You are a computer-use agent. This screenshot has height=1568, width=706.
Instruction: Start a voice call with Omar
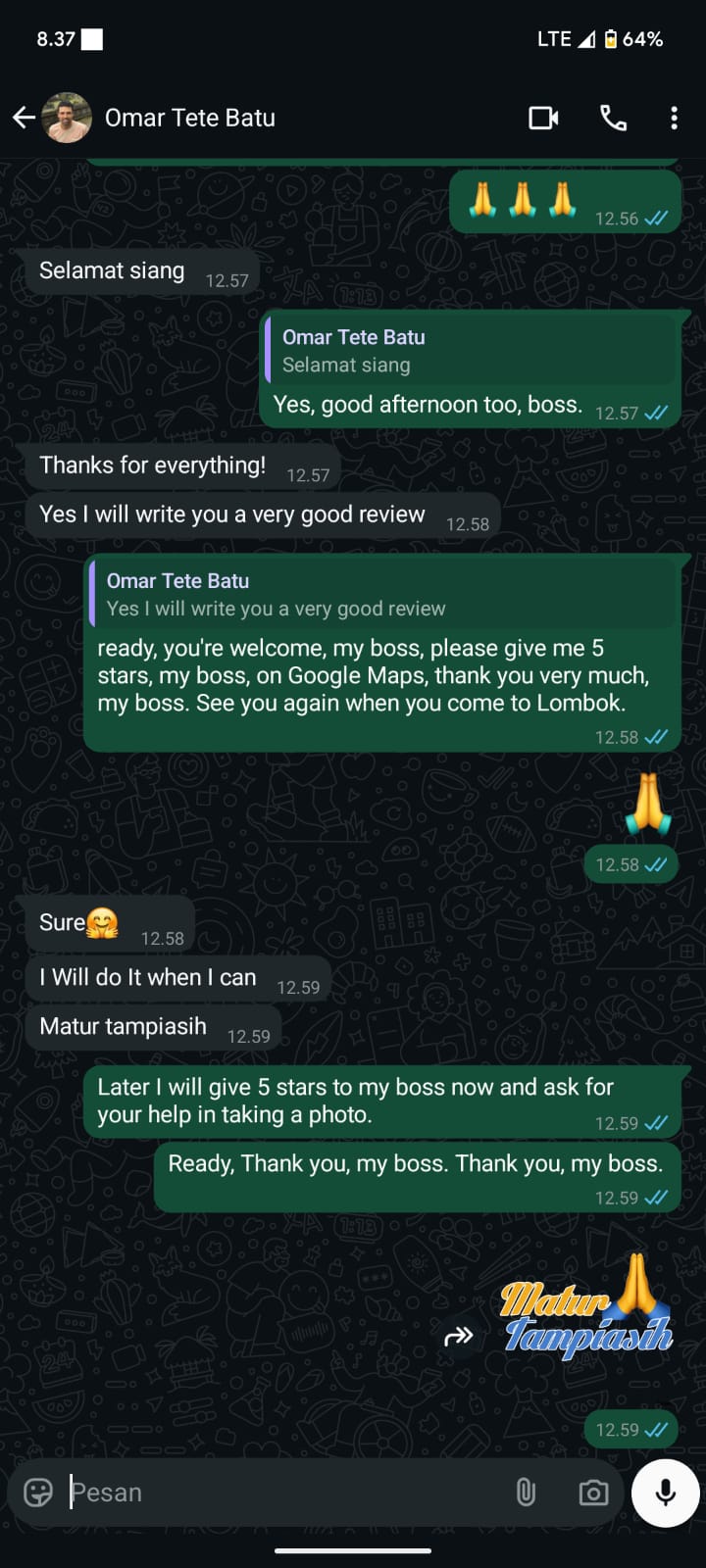(614, 119)
